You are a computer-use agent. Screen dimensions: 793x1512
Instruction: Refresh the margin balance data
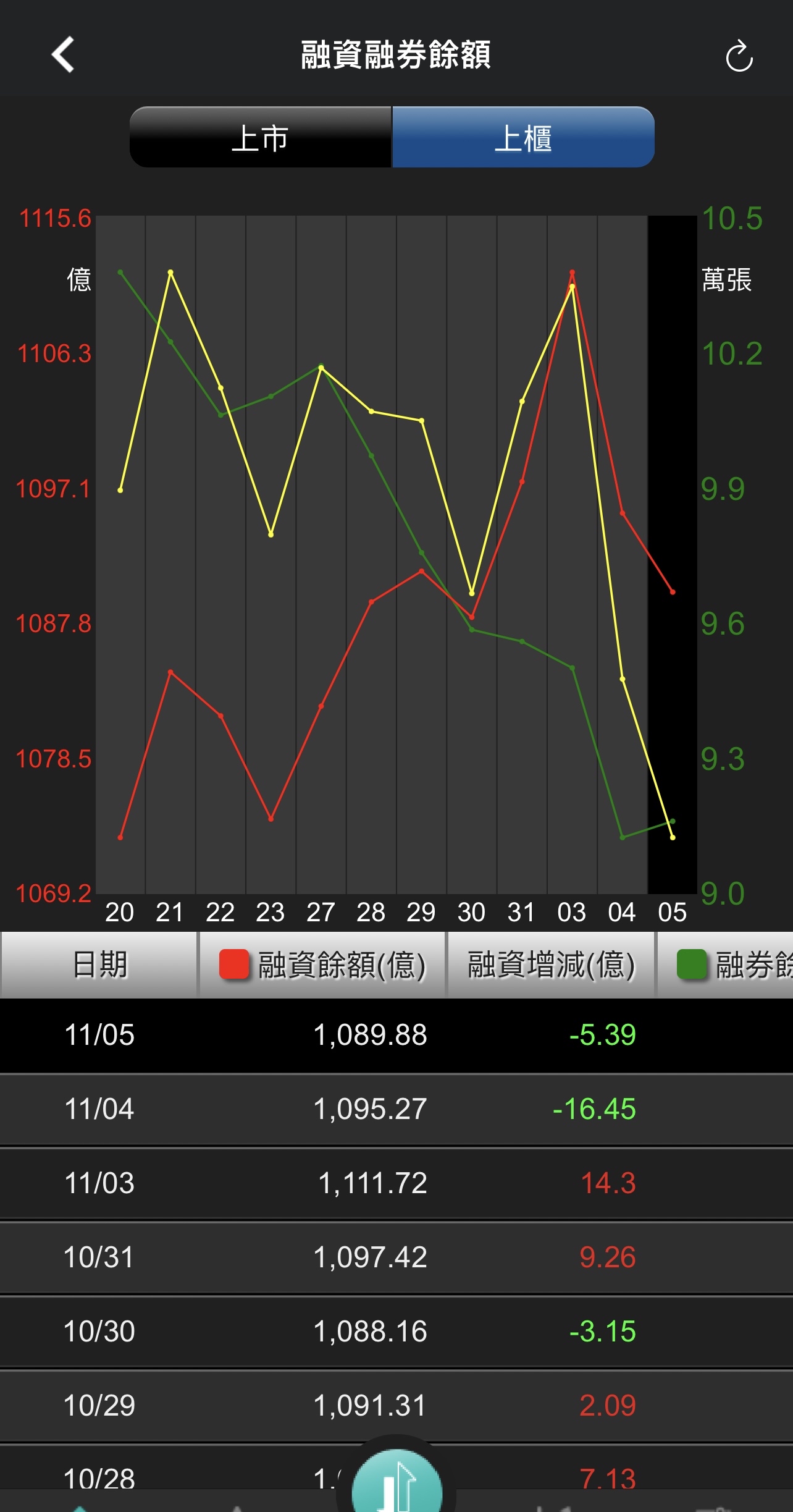tap(739, 57)
